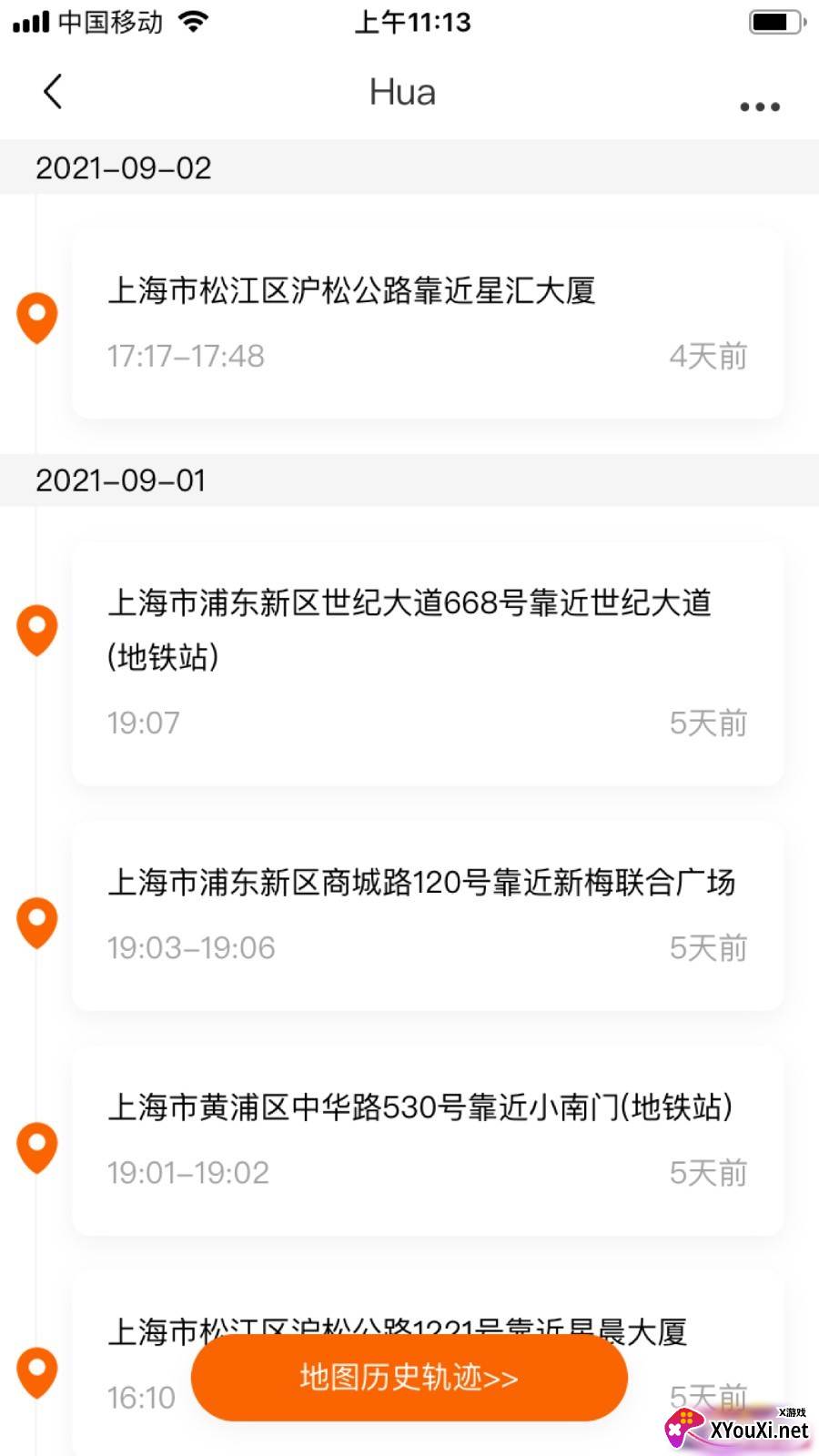View the 中华路530号靠近小南门 location record
The height and width of the screenshot is (1456, 819).
[x=427, y=1139]
